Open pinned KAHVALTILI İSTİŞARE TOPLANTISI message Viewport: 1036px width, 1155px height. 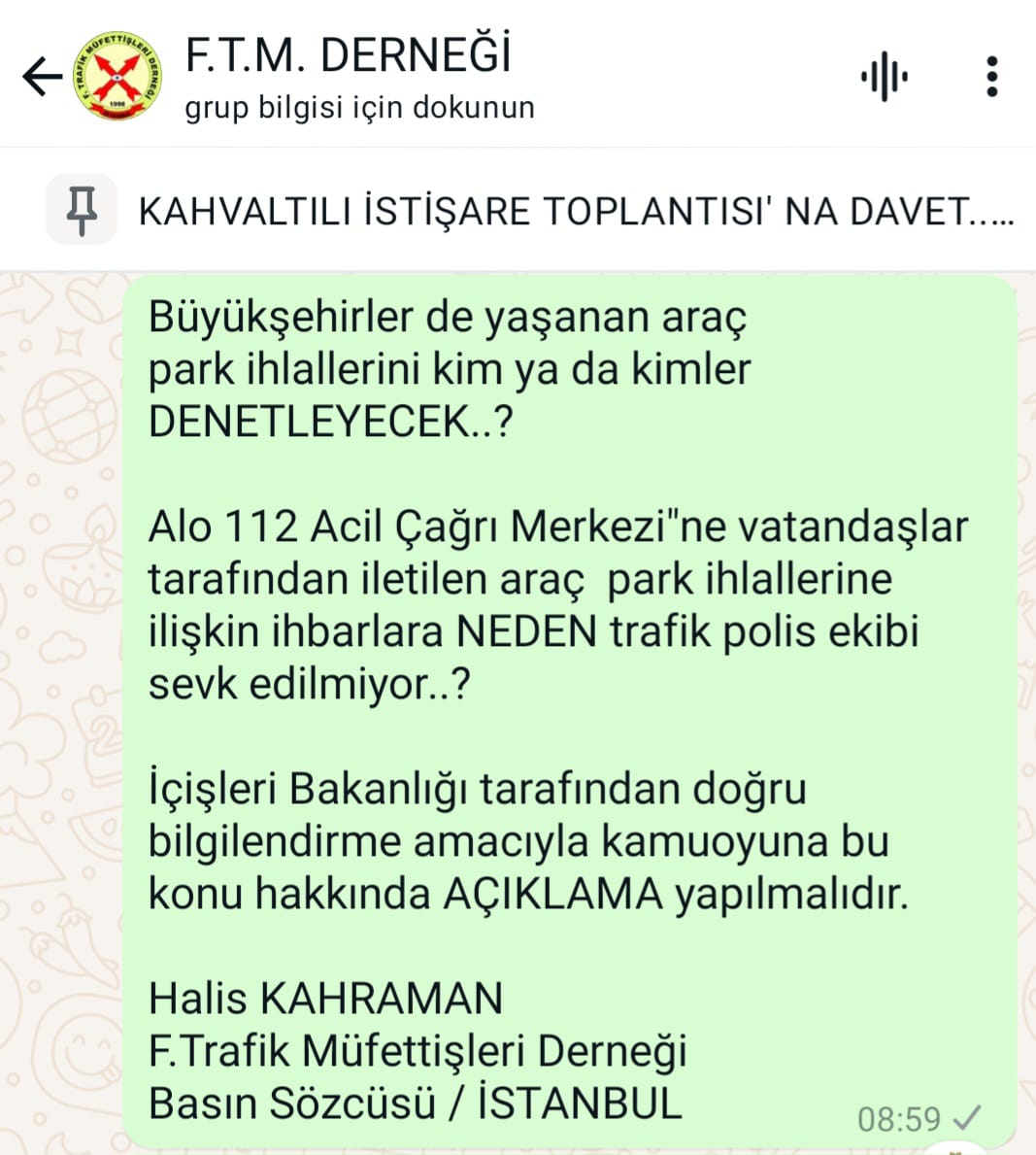pos(575,210)
